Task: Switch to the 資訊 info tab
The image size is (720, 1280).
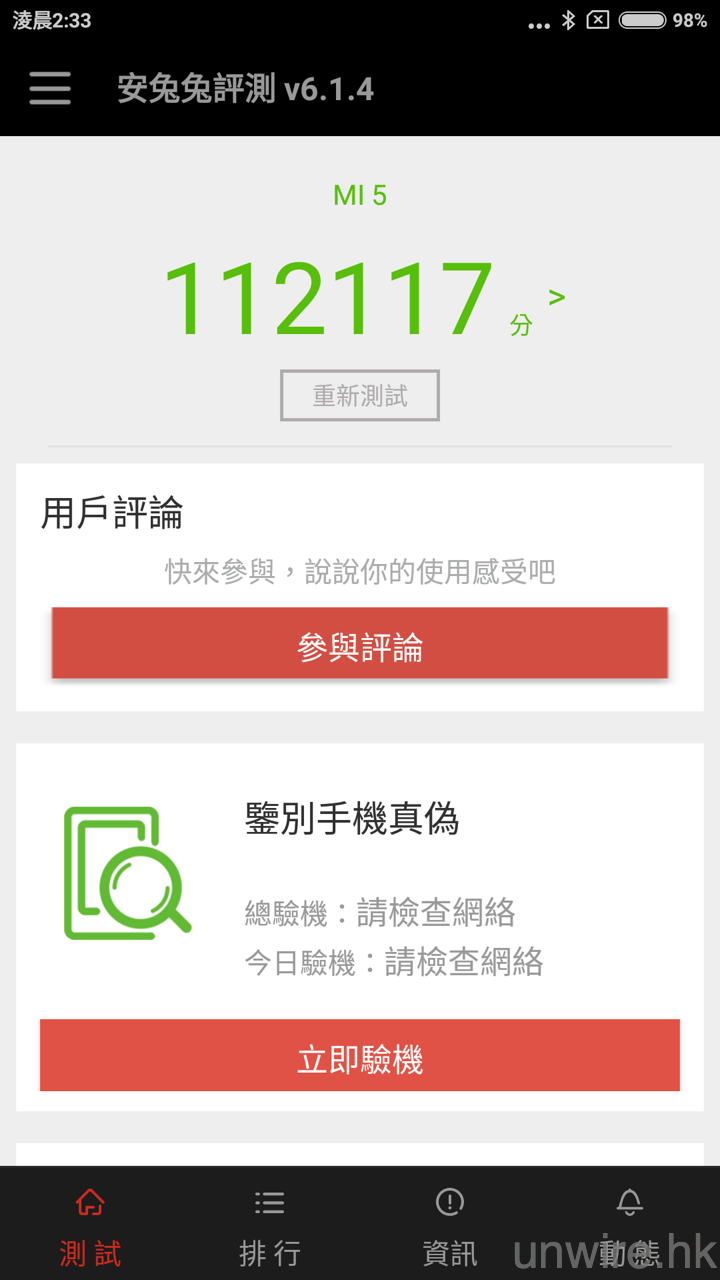Action: click(450, 1226)
